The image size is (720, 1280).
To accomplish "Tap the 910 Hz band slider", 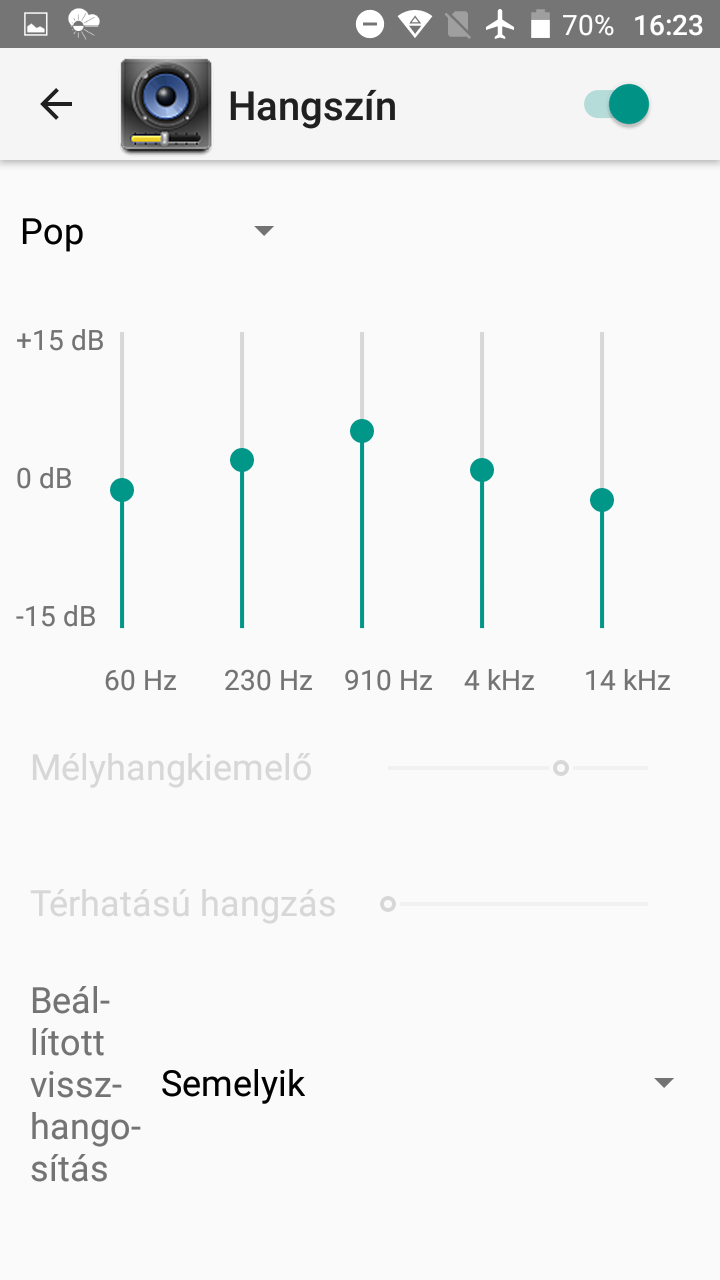I will 362,480.
